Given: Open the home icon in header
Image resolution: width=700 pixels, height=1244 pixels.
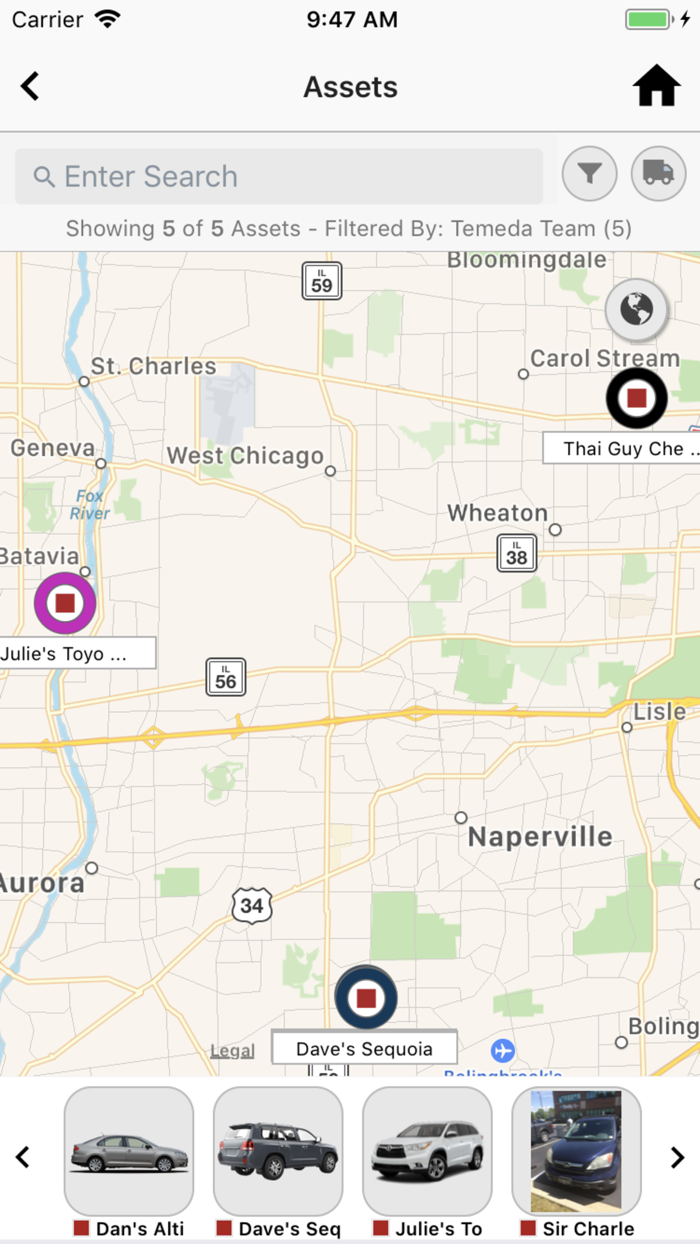Looking at the screenshot, I should (657, 86).
